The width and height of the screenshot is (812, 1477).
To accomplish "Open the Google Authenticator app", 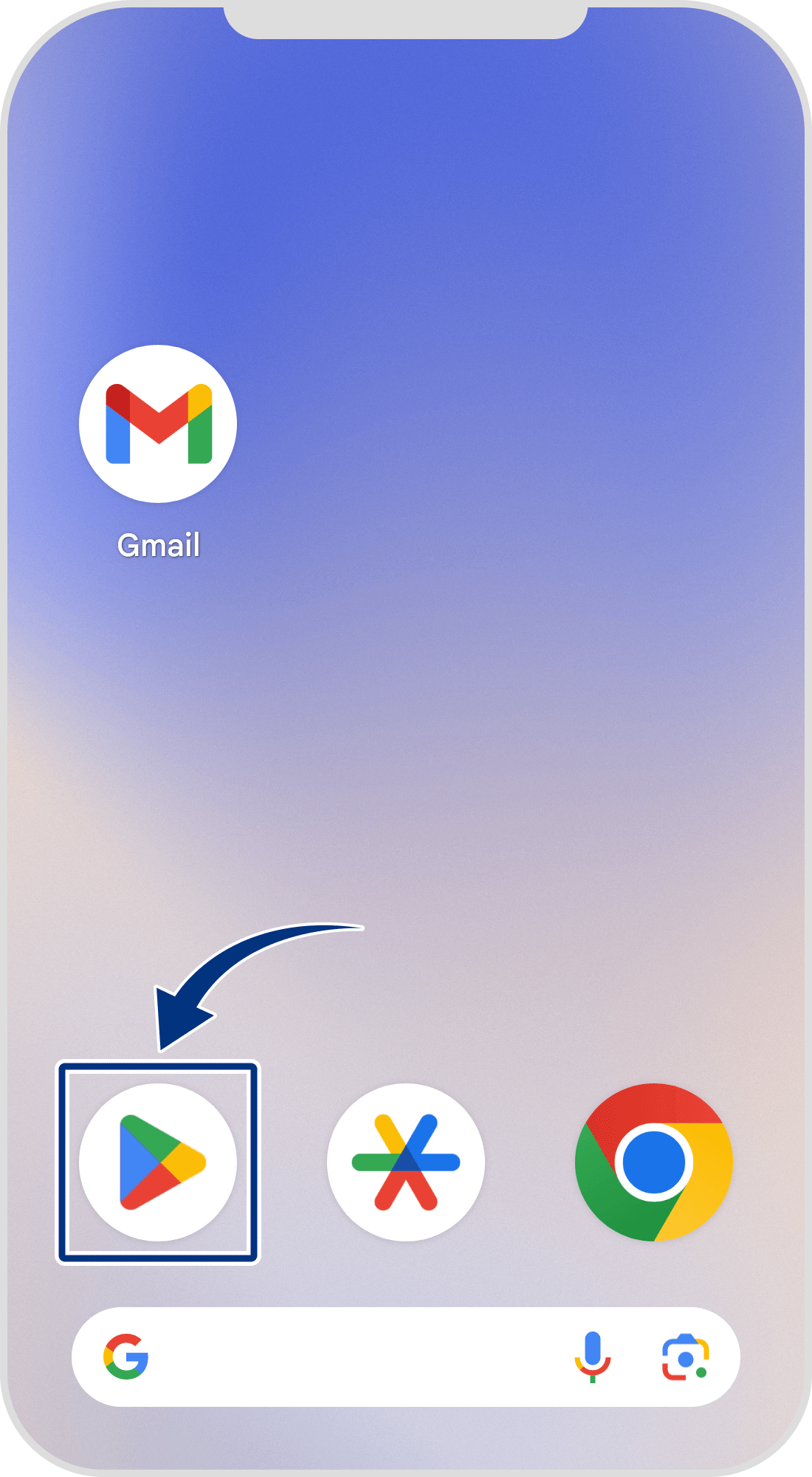I will coord(406,1162).
